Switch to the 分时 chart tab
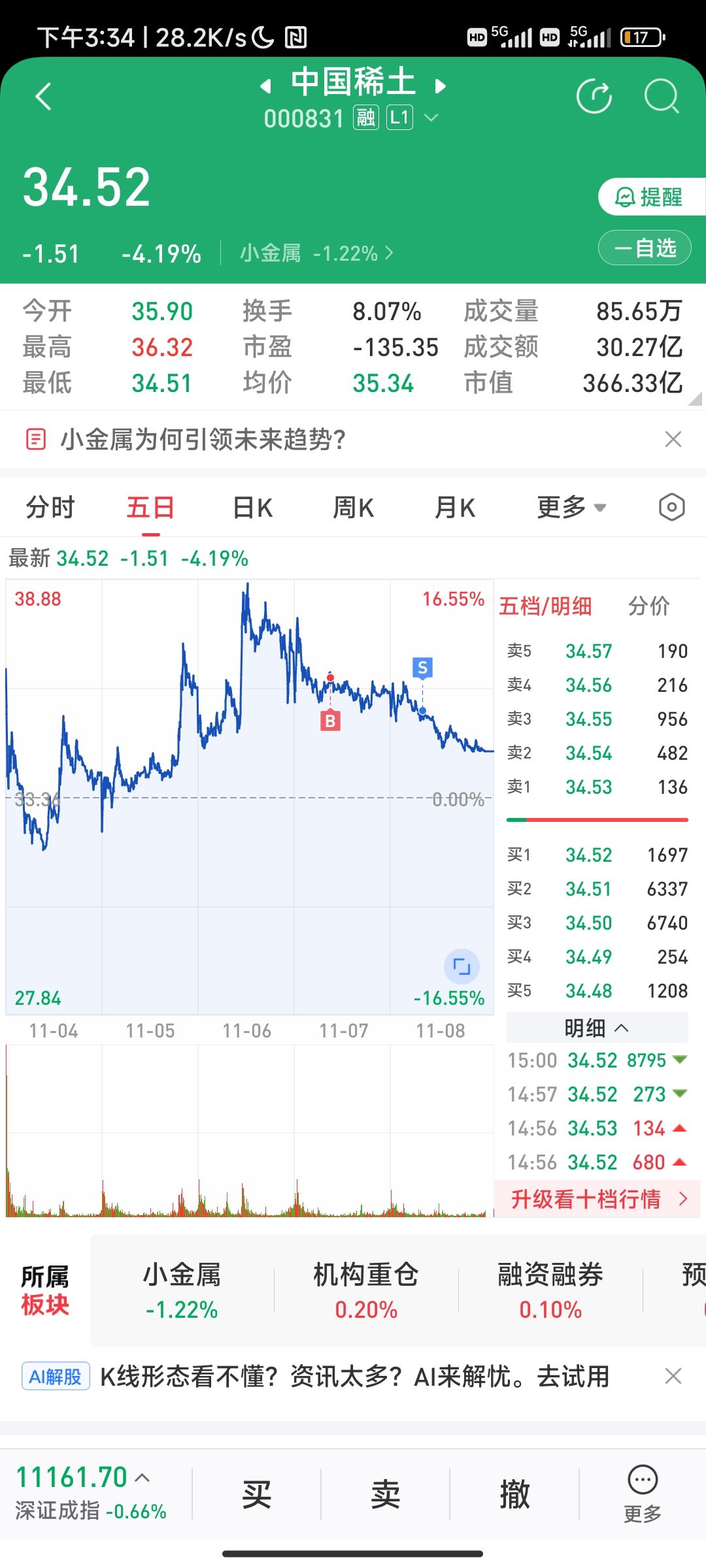706x1568 pixels. pyautogui.click(x=50, y=508)
